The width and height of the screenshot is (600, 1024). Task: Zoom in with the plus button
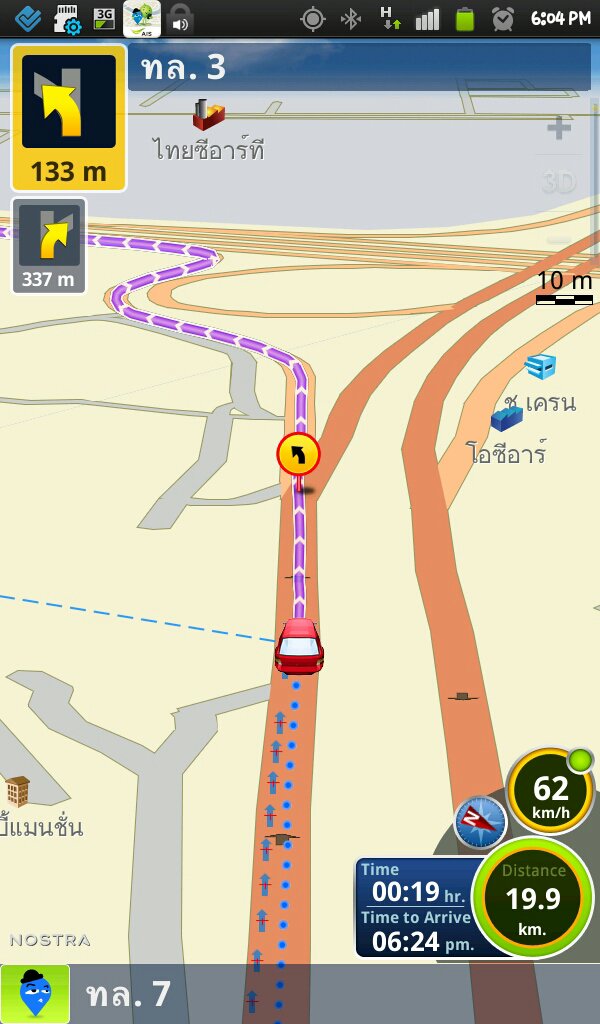[558, 128]
